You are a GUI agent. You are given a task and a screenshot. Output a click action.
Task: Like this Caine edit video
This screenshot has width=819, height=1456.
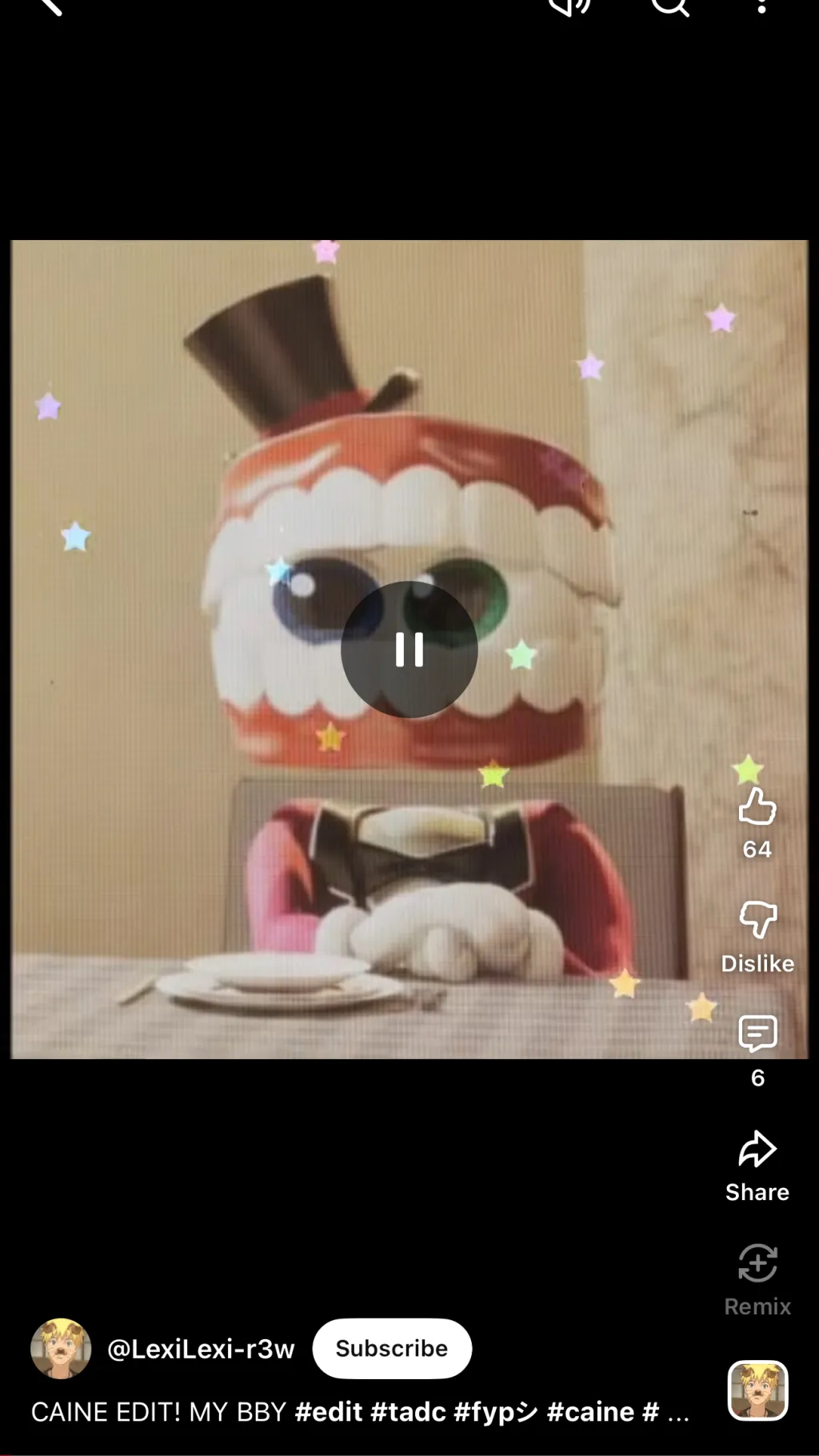[757, 806]
